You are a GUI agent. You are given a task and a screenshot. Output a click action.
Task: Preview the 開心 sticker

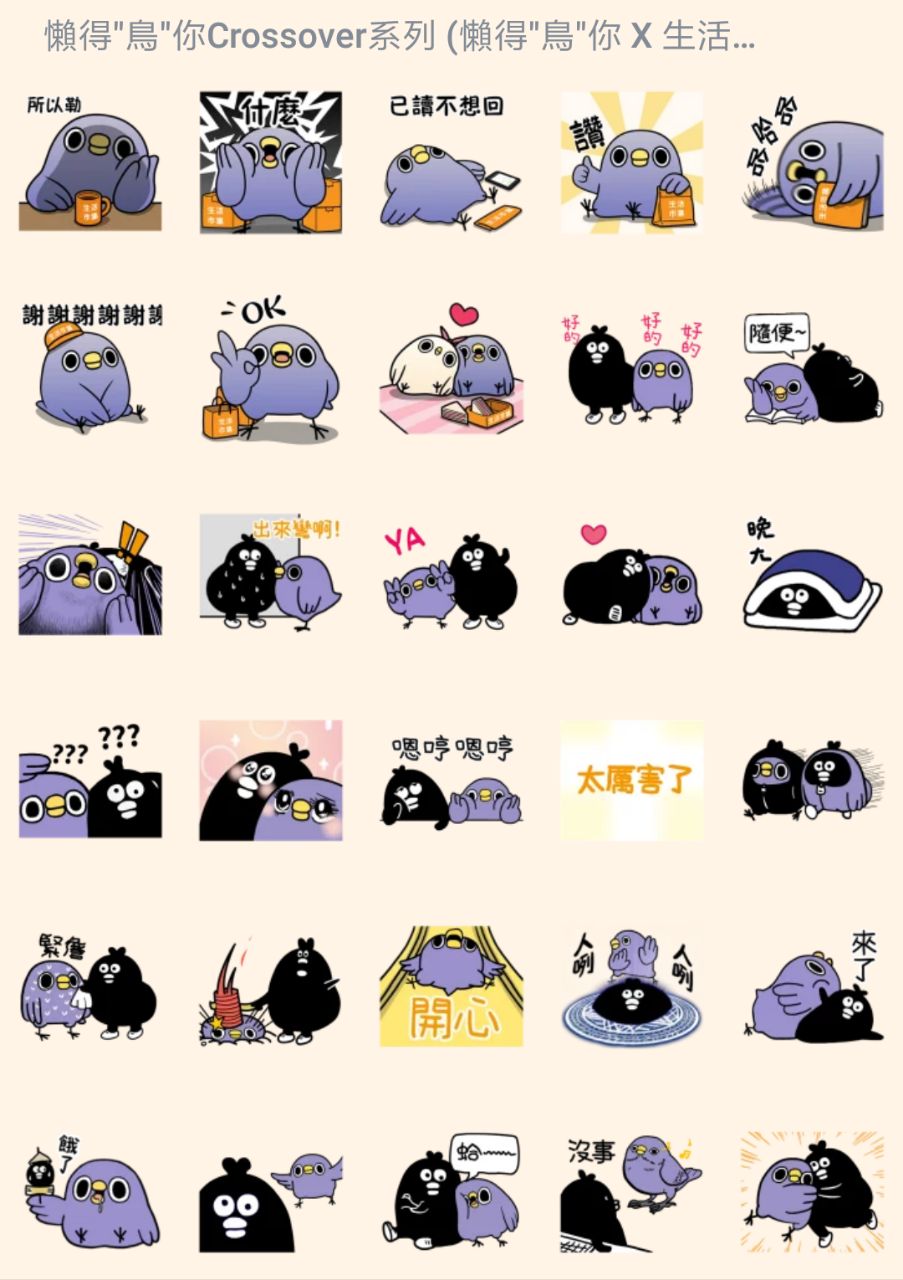tap(451, 986)
